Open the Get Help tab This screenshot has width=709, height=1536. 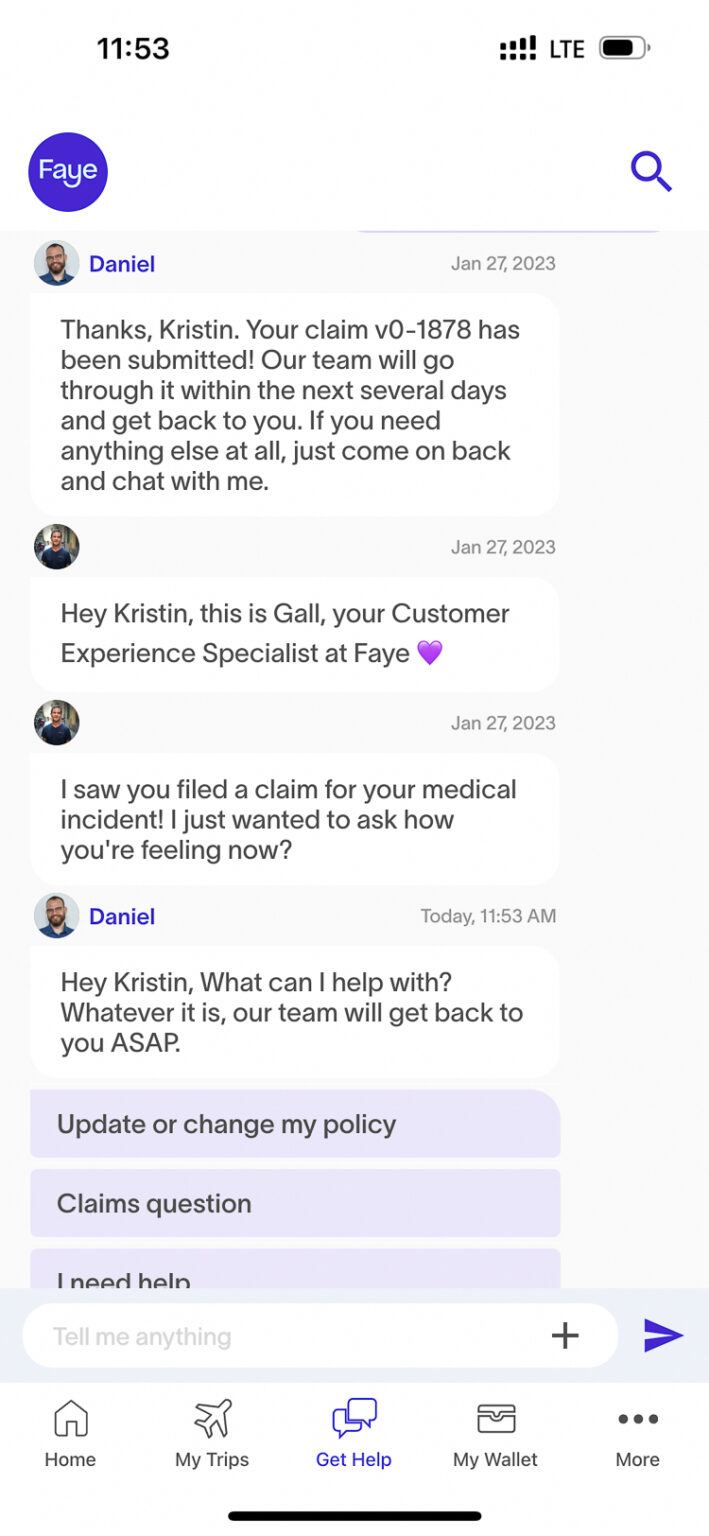[354, 1434]
